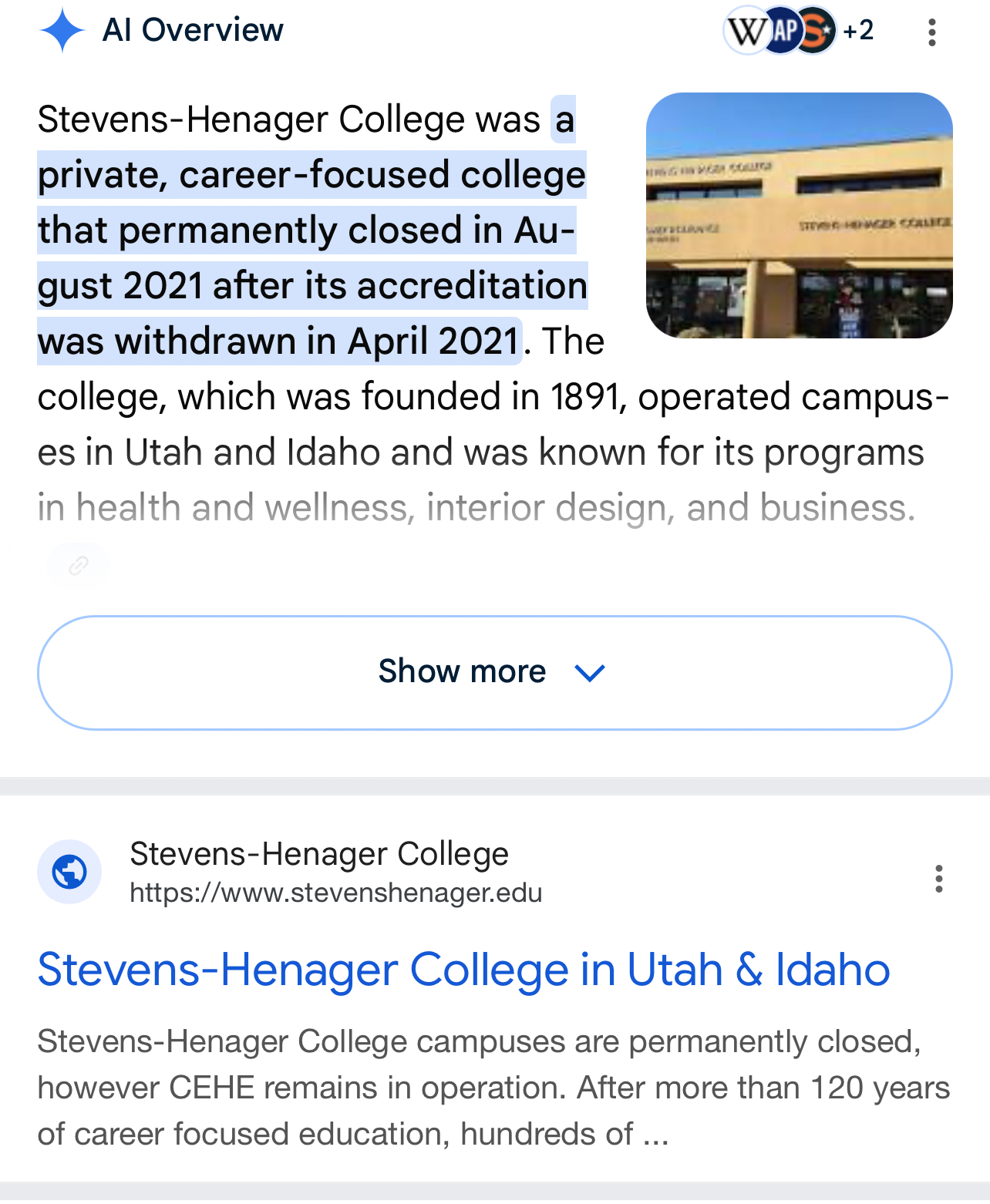View the AI Overview source icons
The image size is (990, 1204).
pos(798,31)
